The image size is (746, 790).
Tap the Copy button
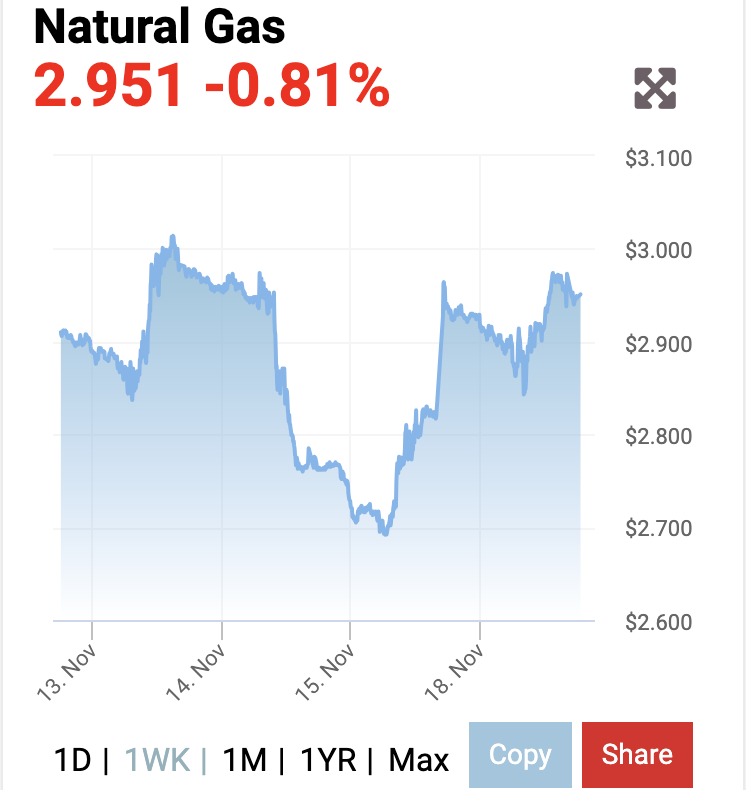(x=520, y=754)
